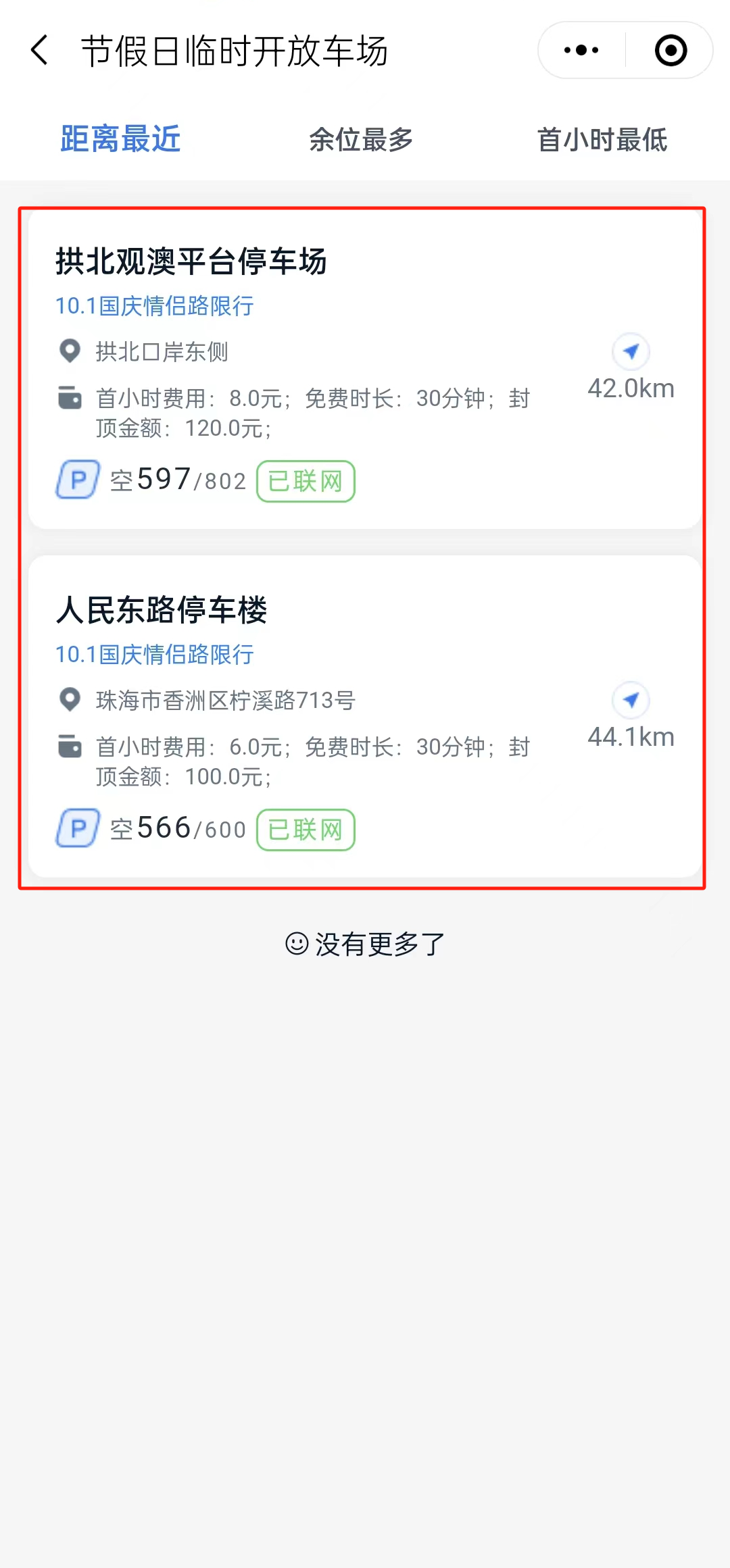
Task: Select the 距离最近 sorting tab
Action: click(120, 139)
